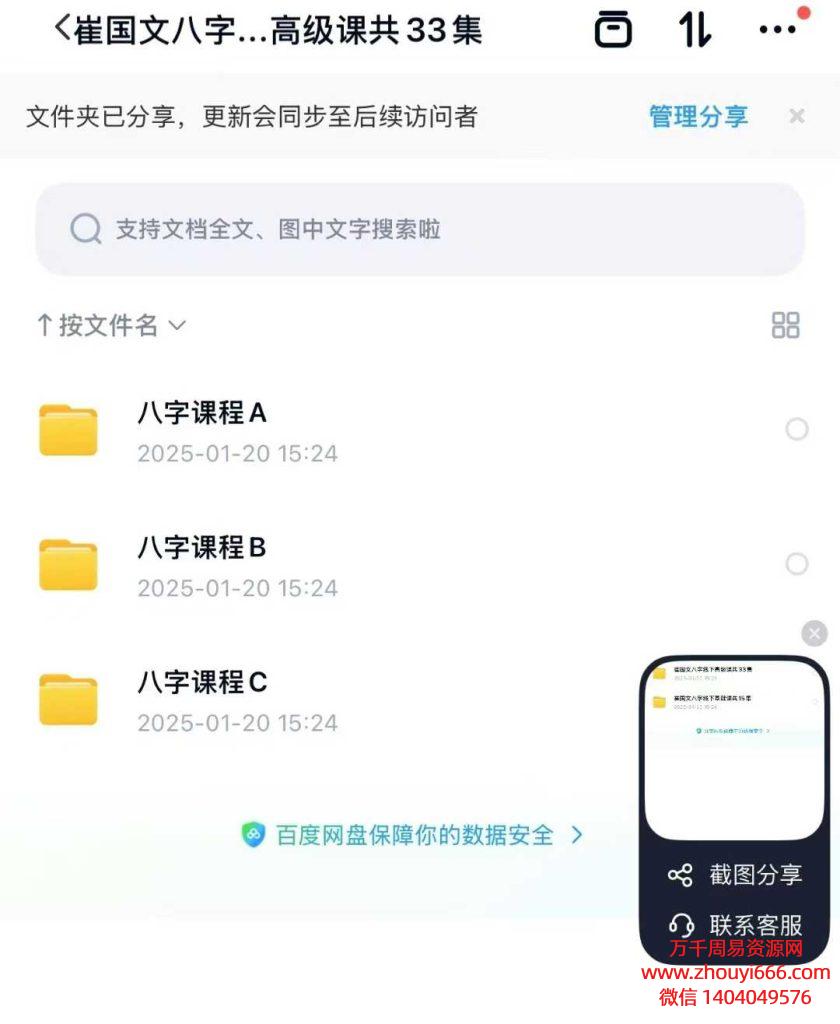
Task: Open 管理分享 to manage sharing
Action: point(698,116)
